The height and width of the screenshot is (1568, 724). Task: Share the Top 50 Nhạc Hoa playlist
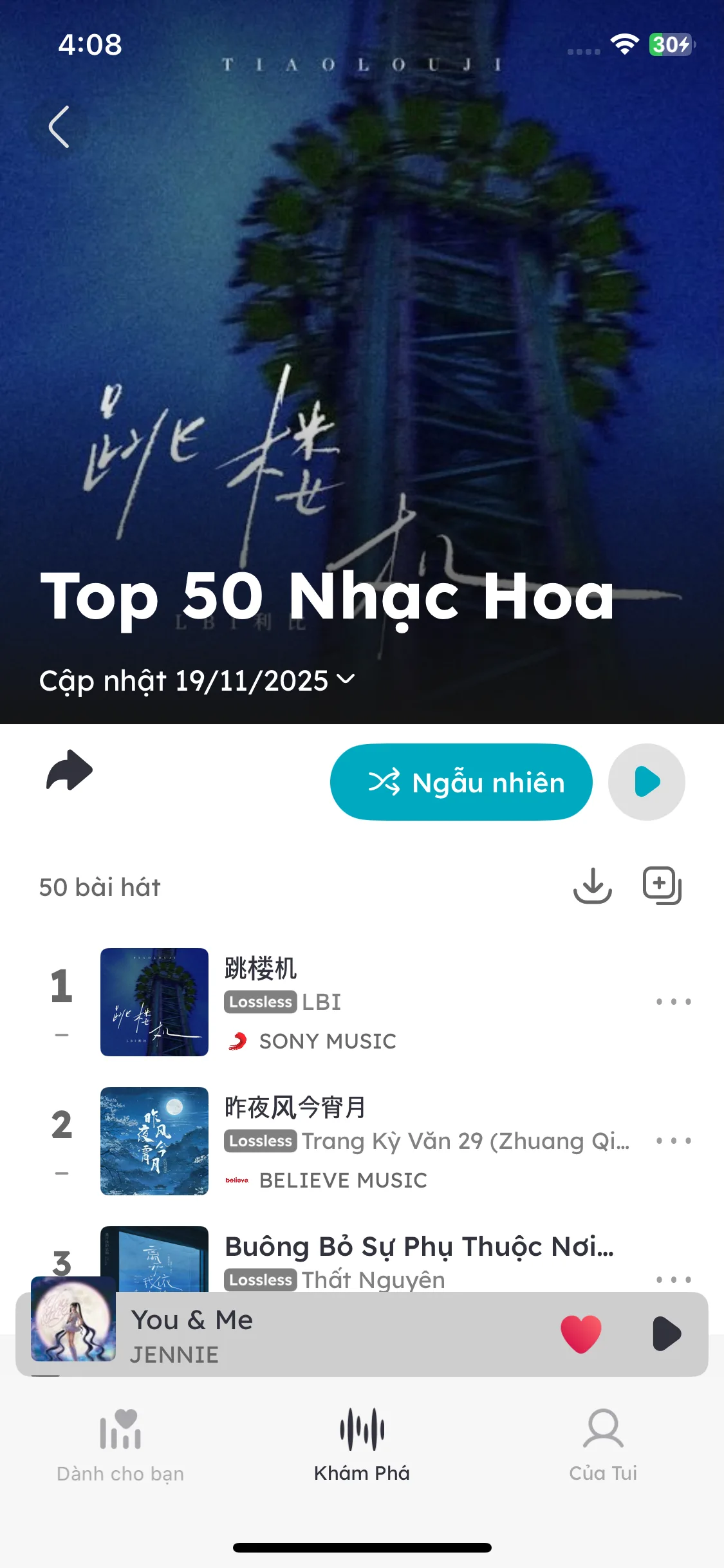click(x=70, y=770)
